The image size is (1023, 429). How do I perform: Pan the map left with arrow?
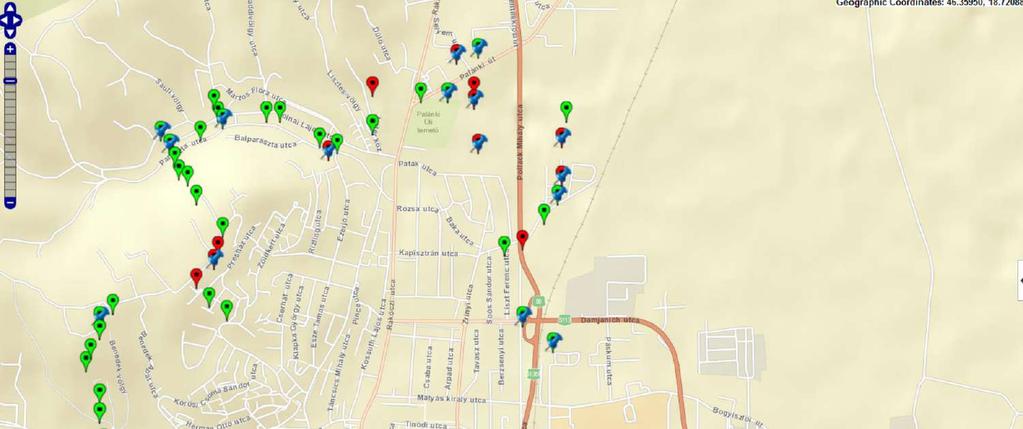coord(3,22)
